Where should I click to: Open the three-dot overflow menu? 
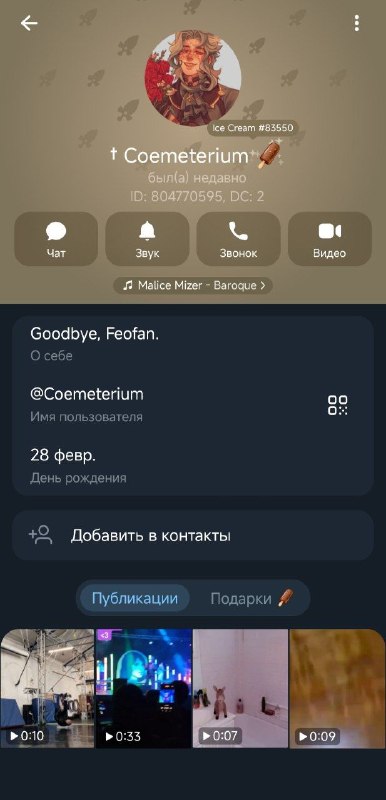[356, 23]
